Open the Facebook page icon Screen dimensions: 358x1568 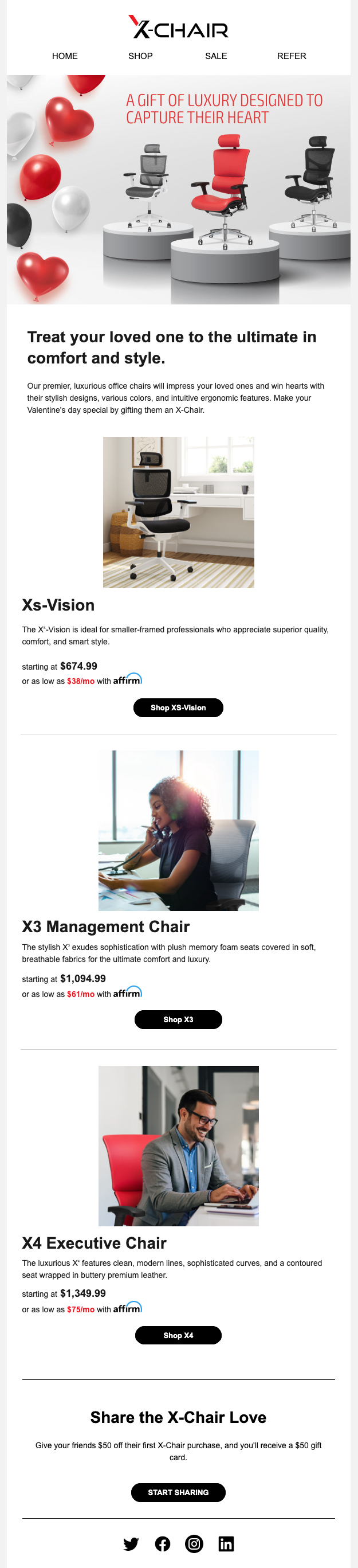(x=162, y=1544)
